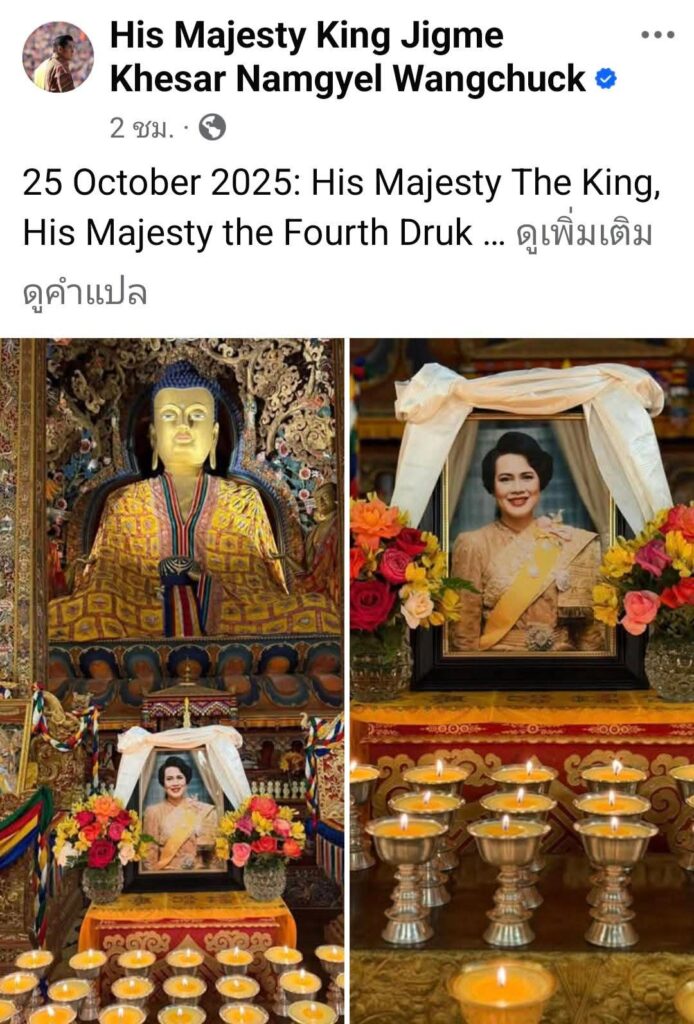Open the His Majesty King Jigme Khesar page
The height and width of the screenshot is (1024, 694).
[347, 57]
